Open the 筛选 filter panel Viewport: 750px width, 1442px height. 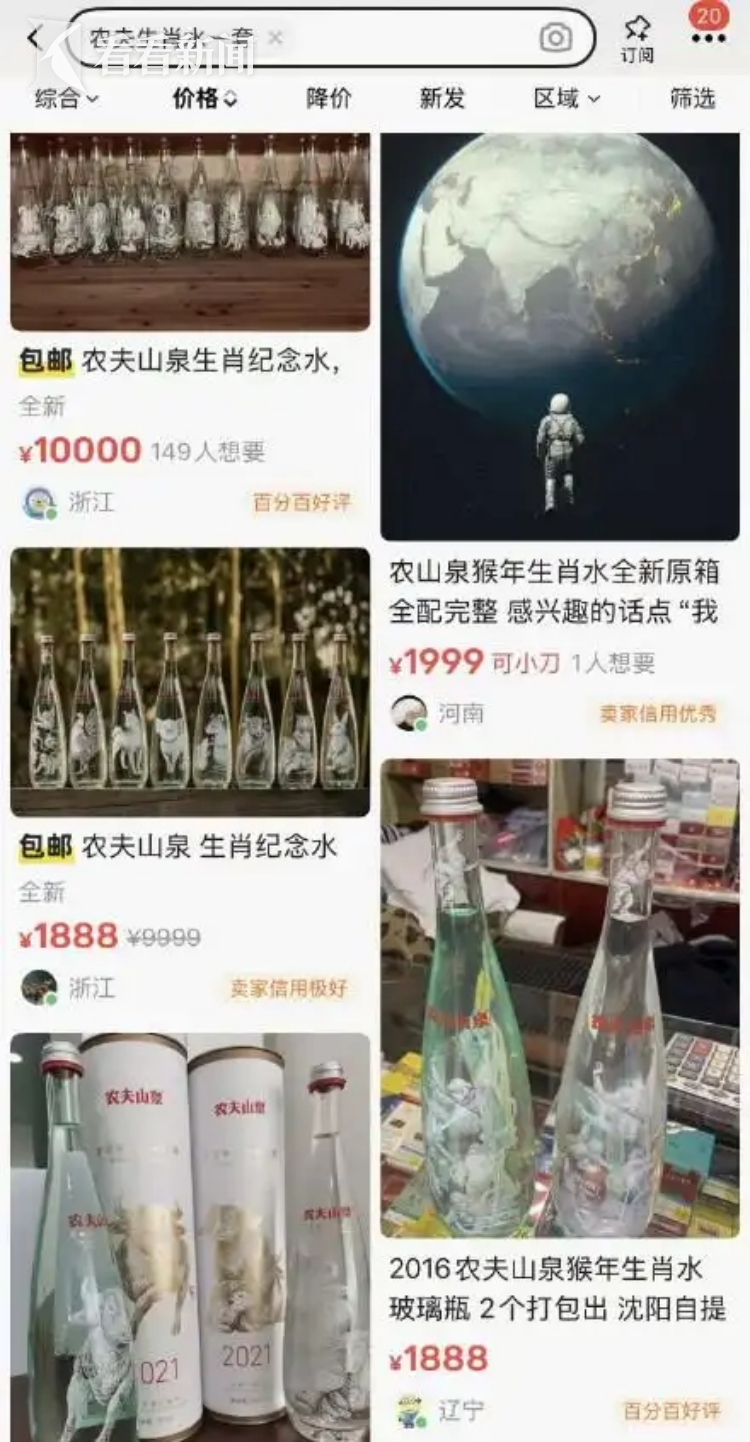click(x=692, y=98)
